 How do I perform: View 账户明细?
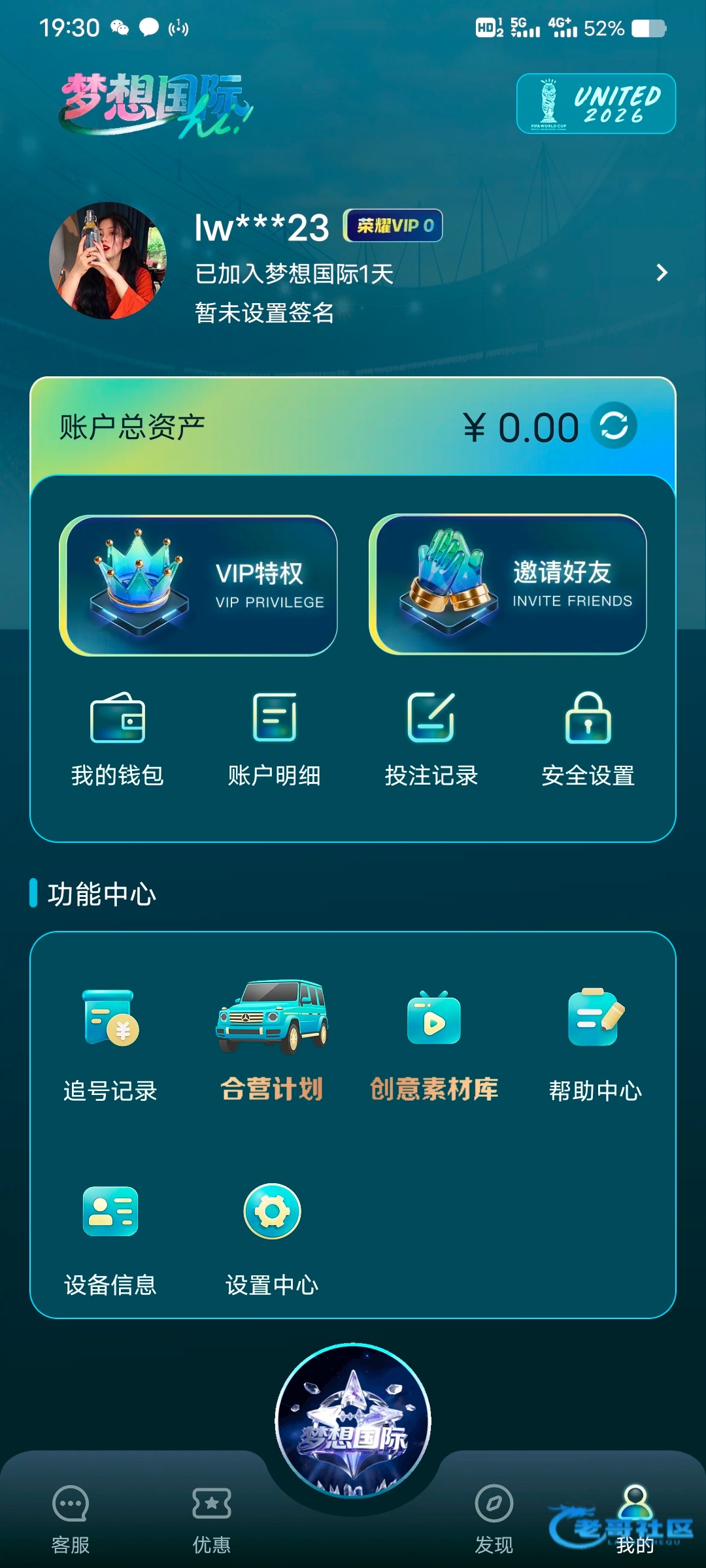tap(275, 739)
